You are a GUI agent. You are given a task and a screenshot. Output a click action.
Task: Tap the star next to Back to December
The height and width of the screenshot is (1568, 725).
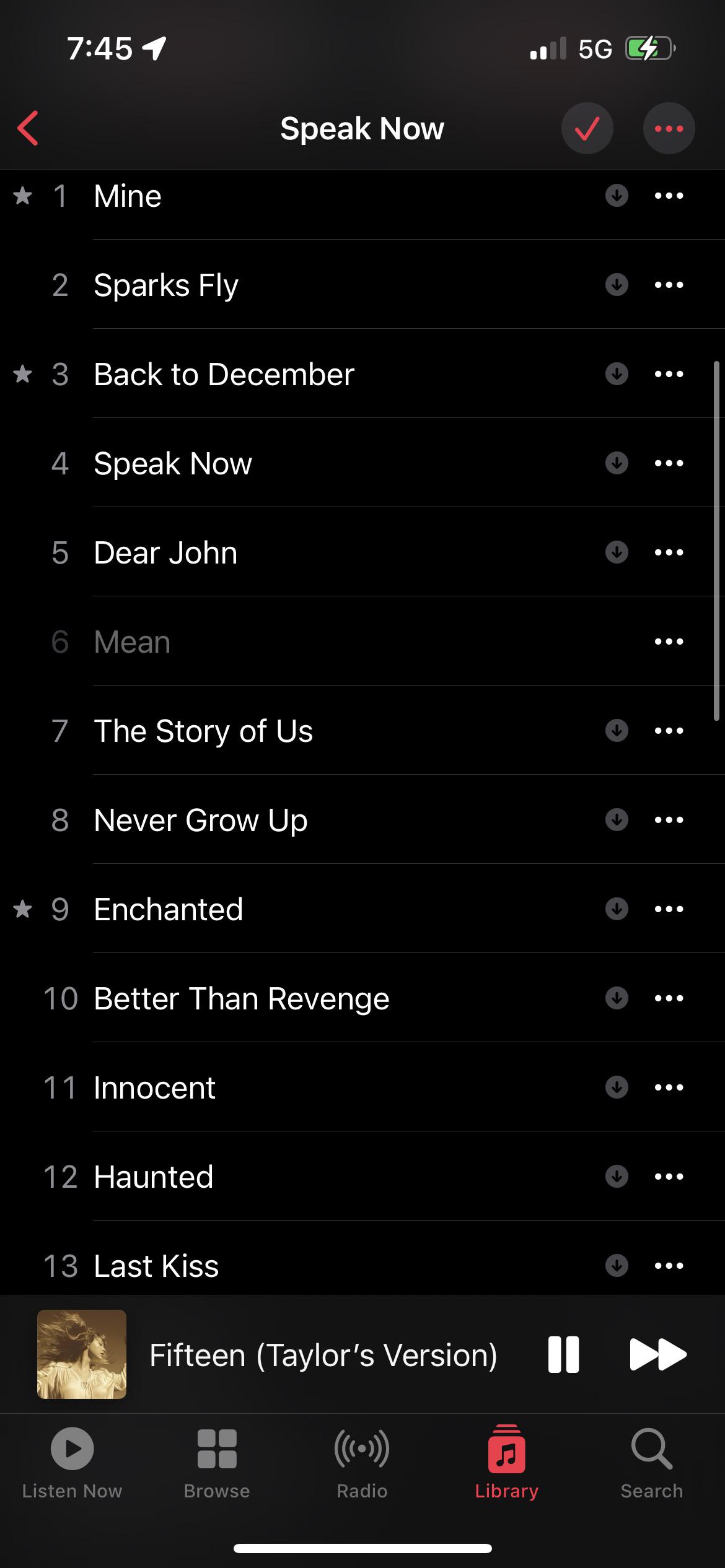point(22,374)
